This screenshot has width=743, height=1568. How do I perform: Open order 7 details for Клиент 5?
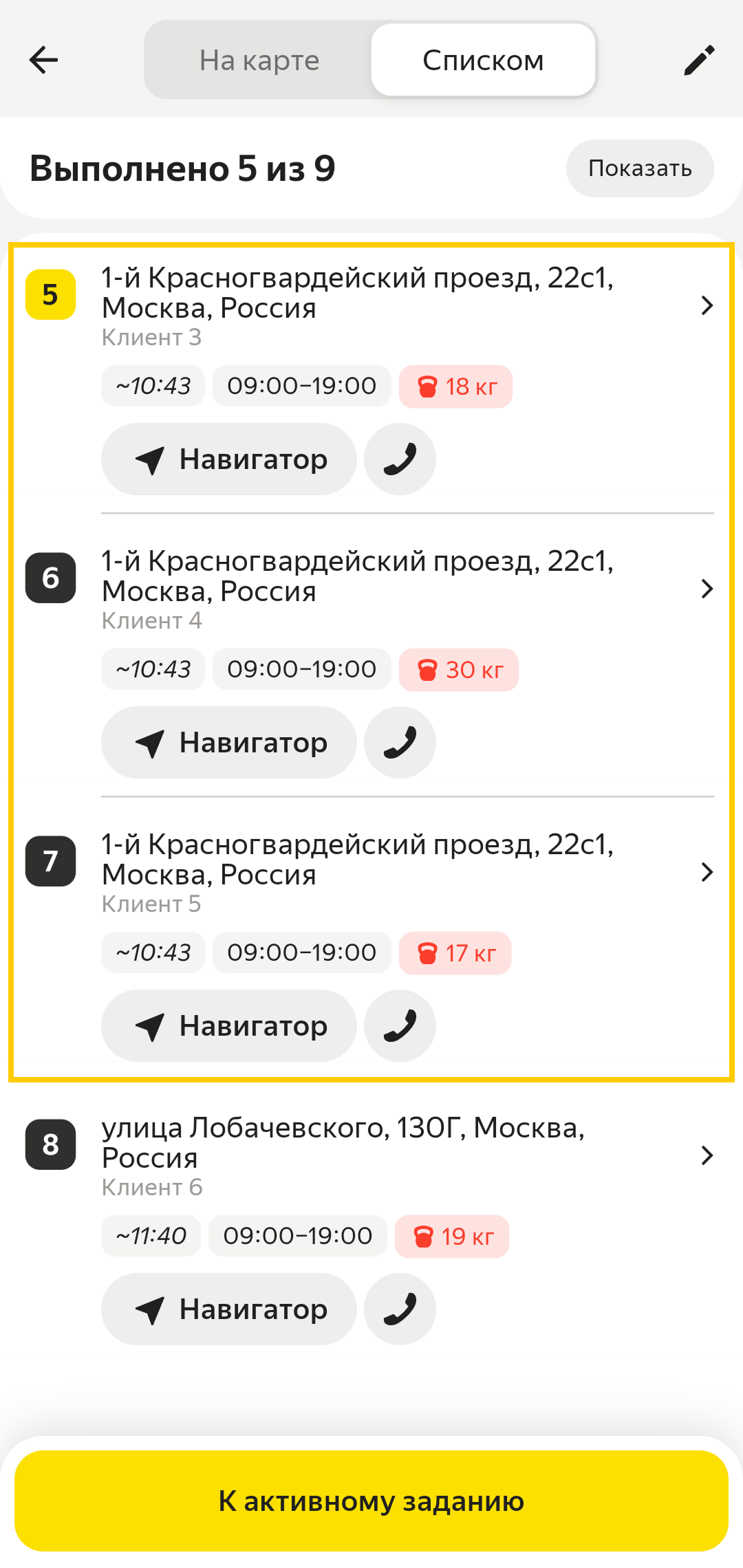(707, 872)
